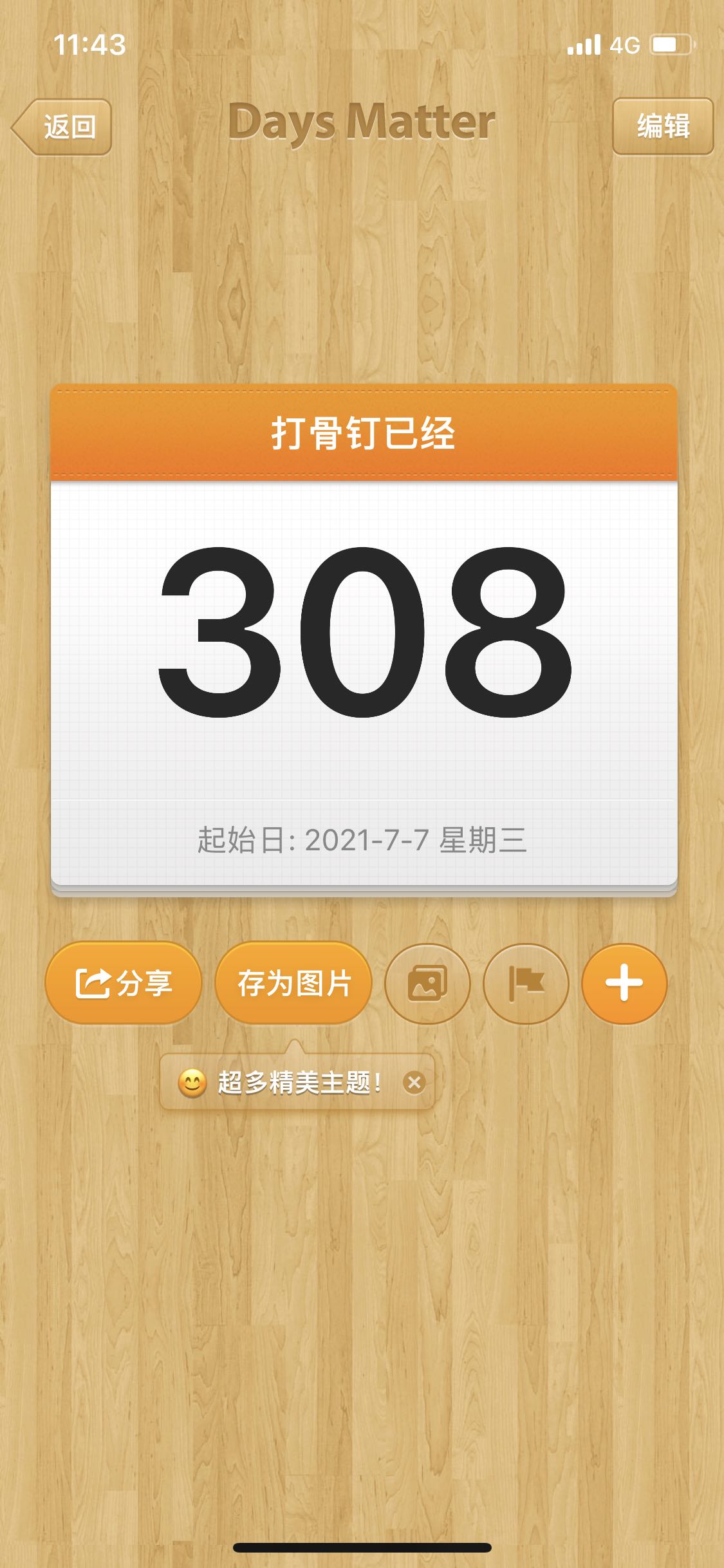This screenshot has height=1568, width=724.
Task: Add a new event with plus button
Action: [624, 984]
